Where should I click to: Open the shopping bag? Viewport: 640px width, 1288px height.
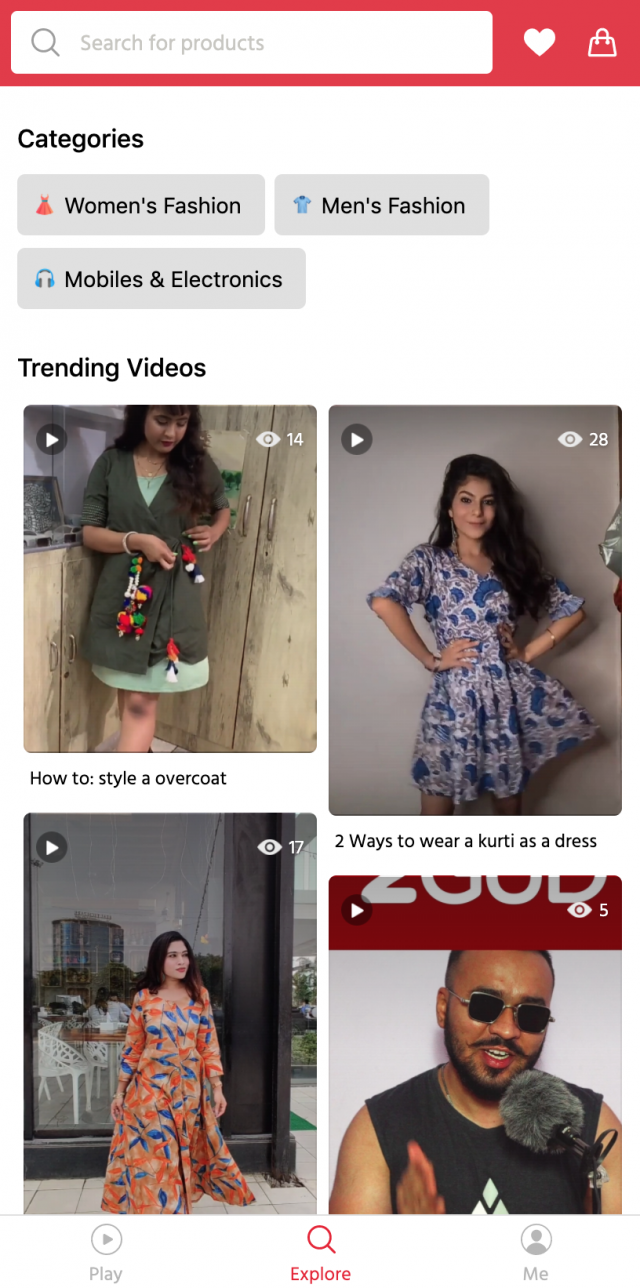pos(602,43)
